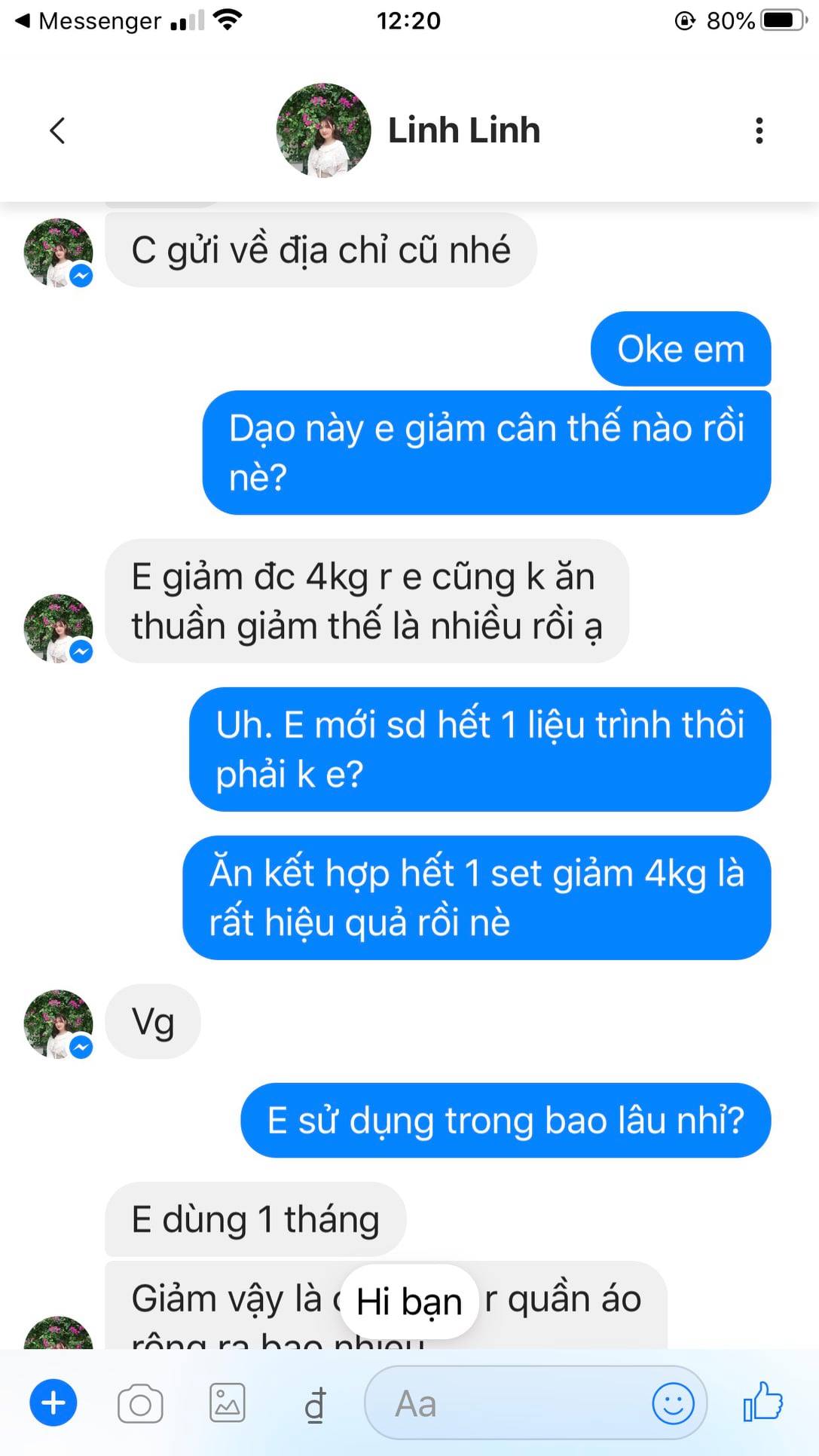Tap the blue plus button for more options

coord(53,1403)
